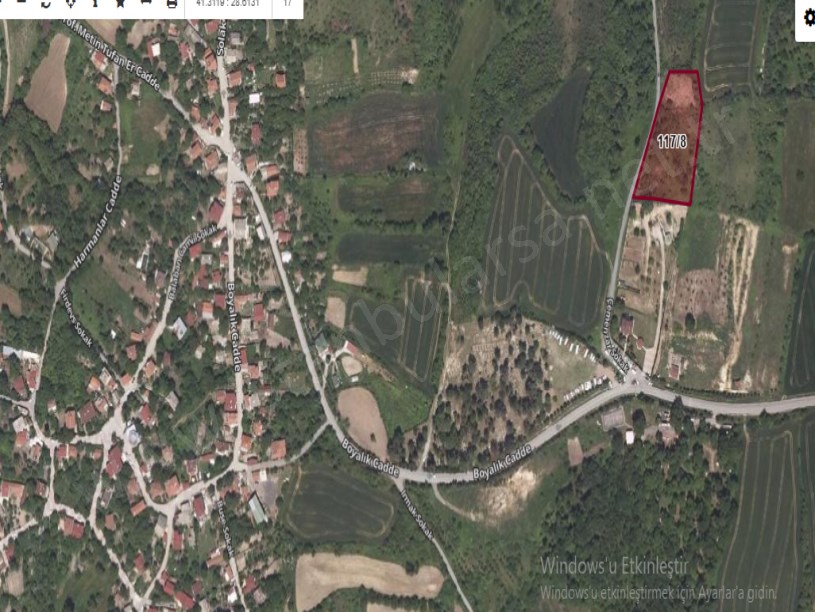Open the map settings gear

tap(807, 17)
